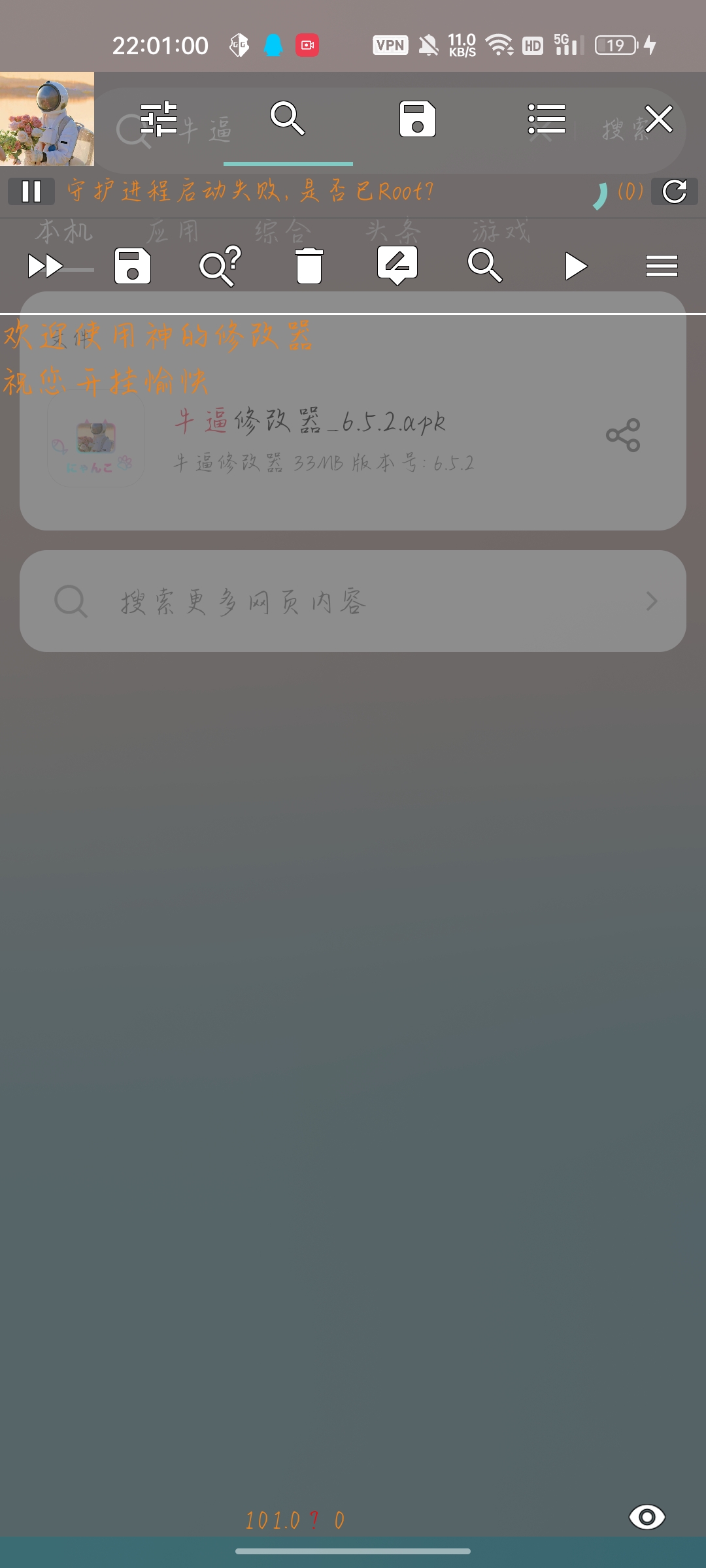
Task: Expand web search via the right chevron
Action: click(652, 601)
